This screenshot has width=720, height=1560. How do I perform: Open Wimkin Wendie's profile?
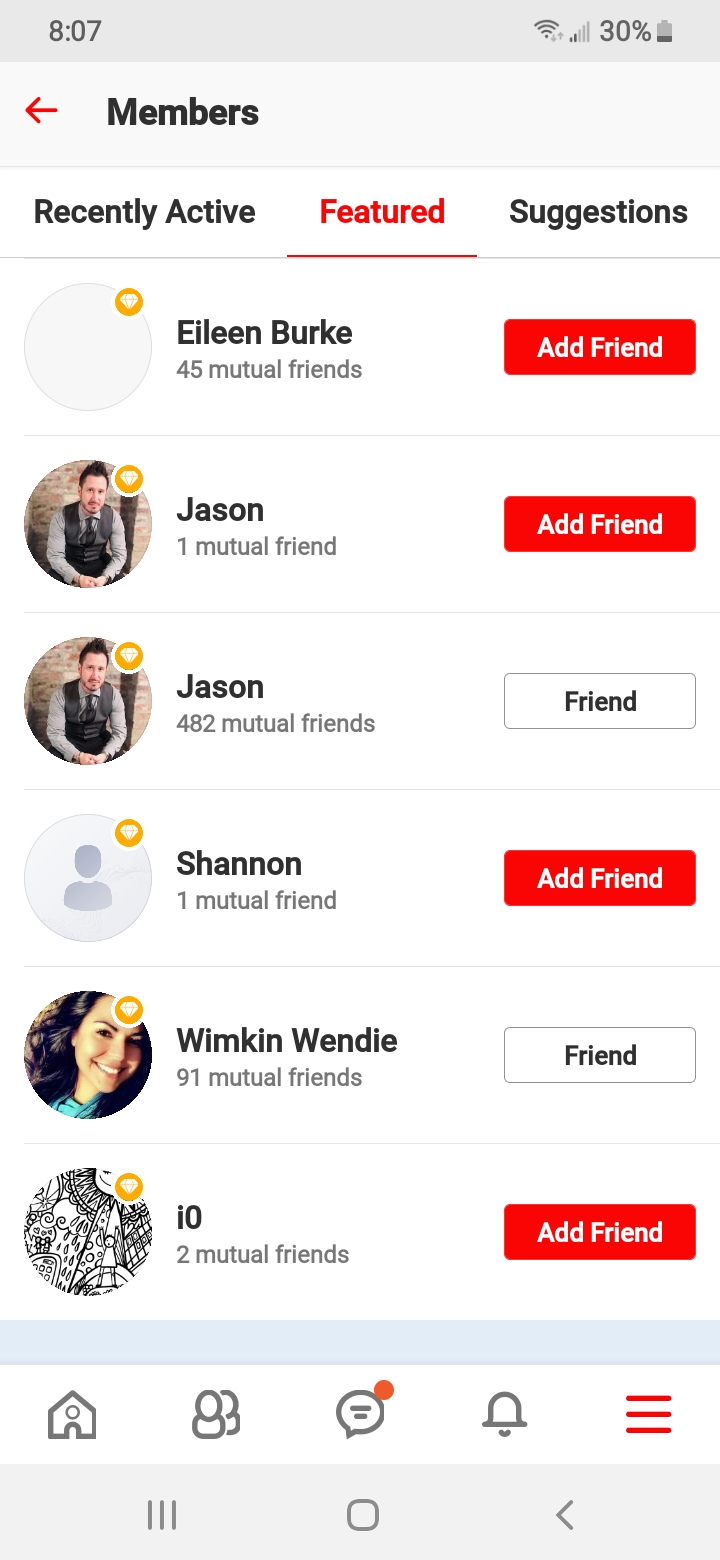coord(286,1041)
